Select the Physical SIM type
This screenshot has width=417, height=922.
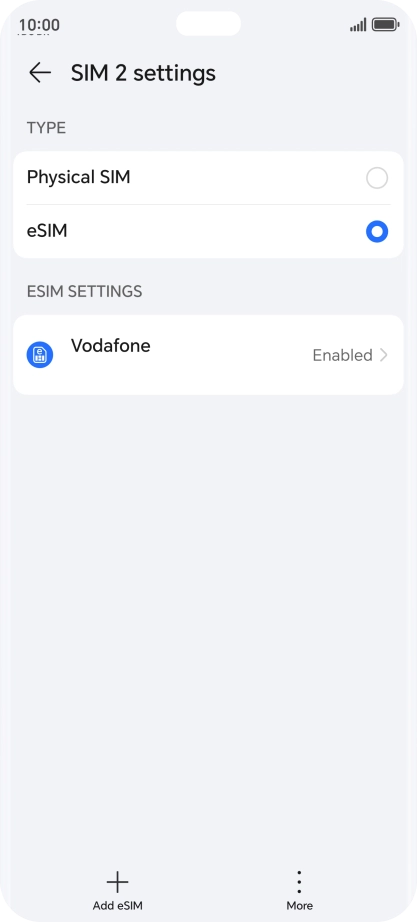(208, 178)
